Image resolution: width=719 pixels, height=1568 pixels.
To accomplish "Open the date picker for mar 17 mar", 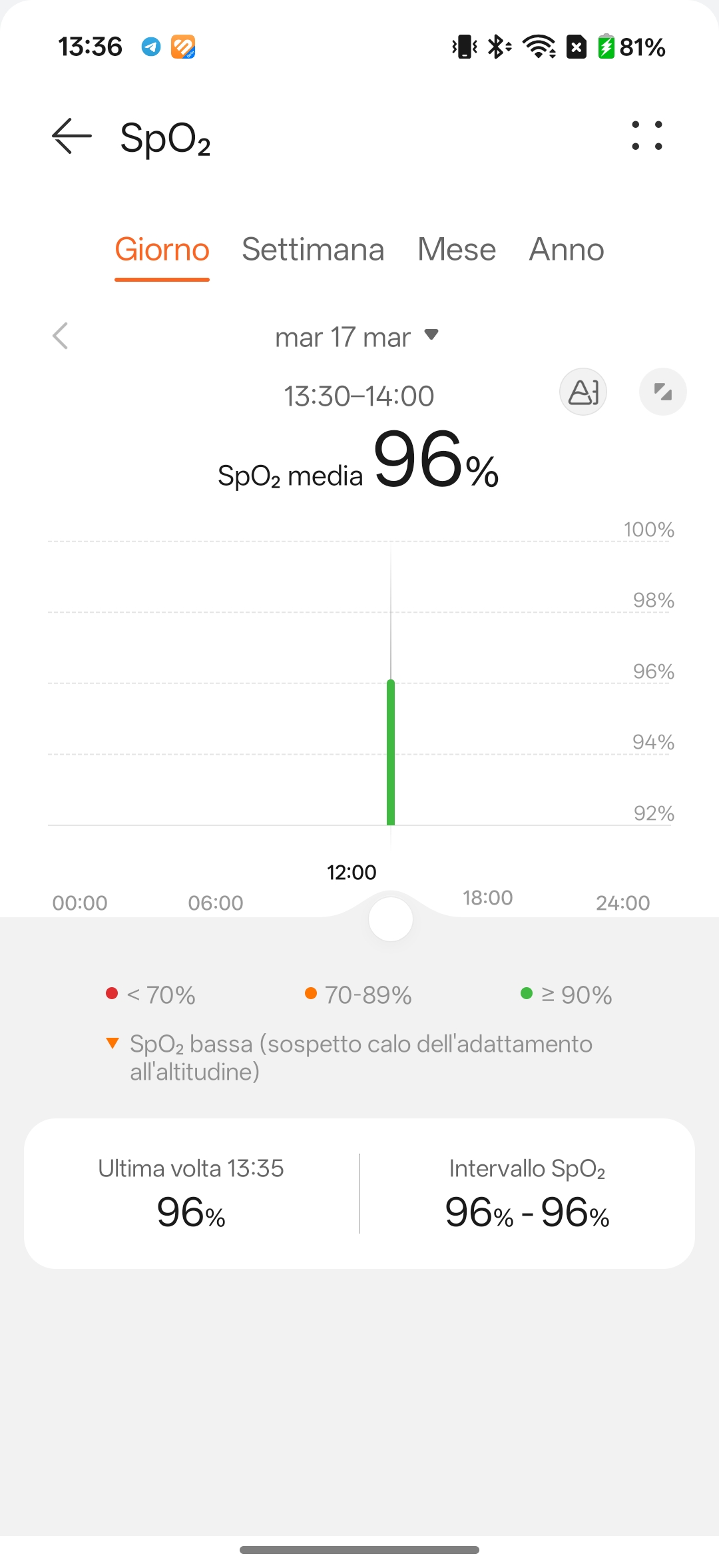I will tap(358, 337).
